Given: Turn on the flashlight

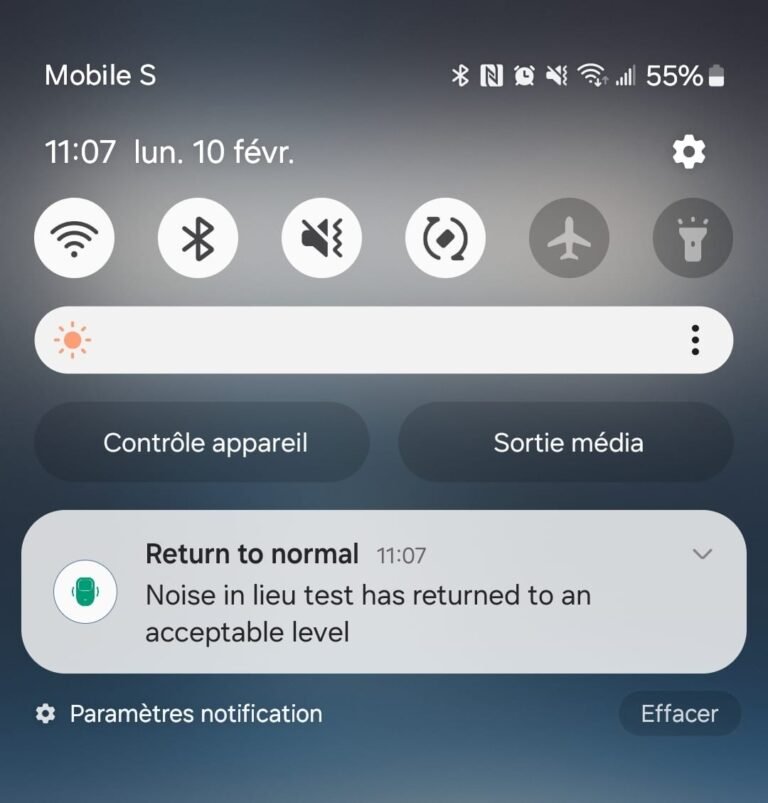Looking at the screenshot, I should coord(692,238).
